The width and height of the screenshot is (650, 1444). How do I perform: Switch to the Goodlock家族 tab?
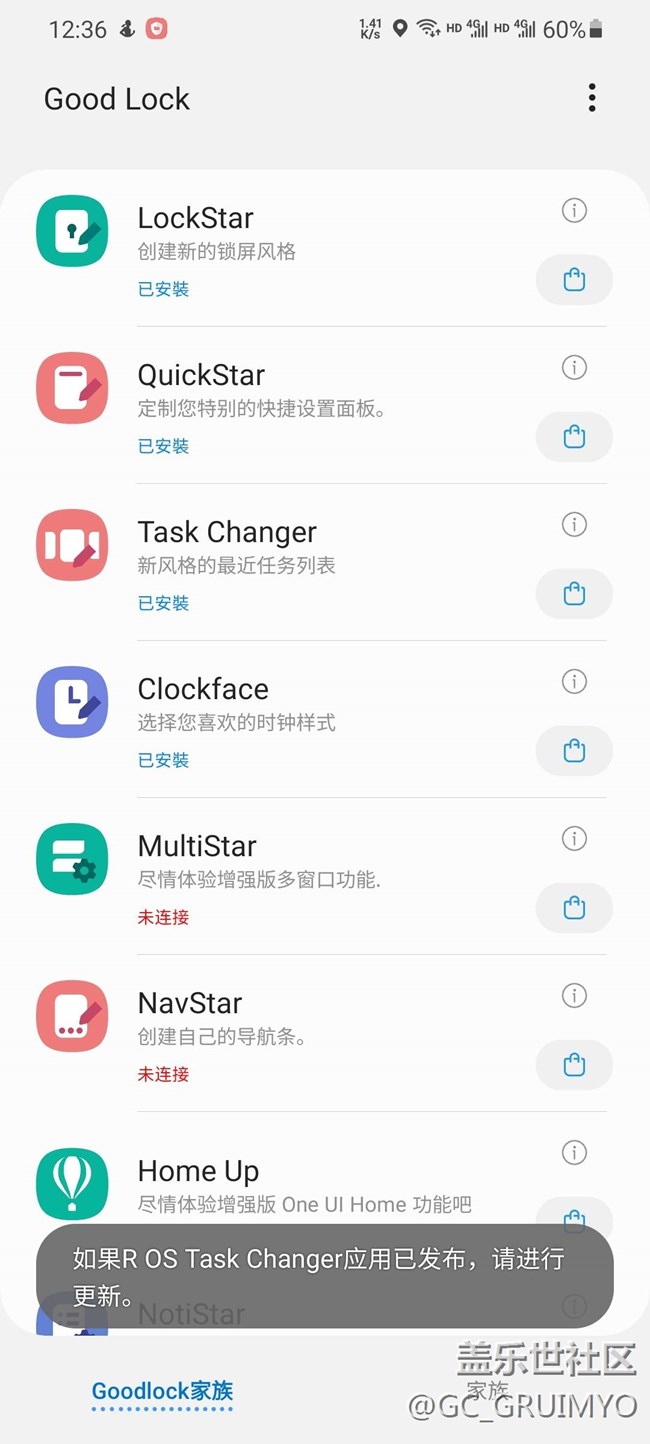tap(162, 1391)
